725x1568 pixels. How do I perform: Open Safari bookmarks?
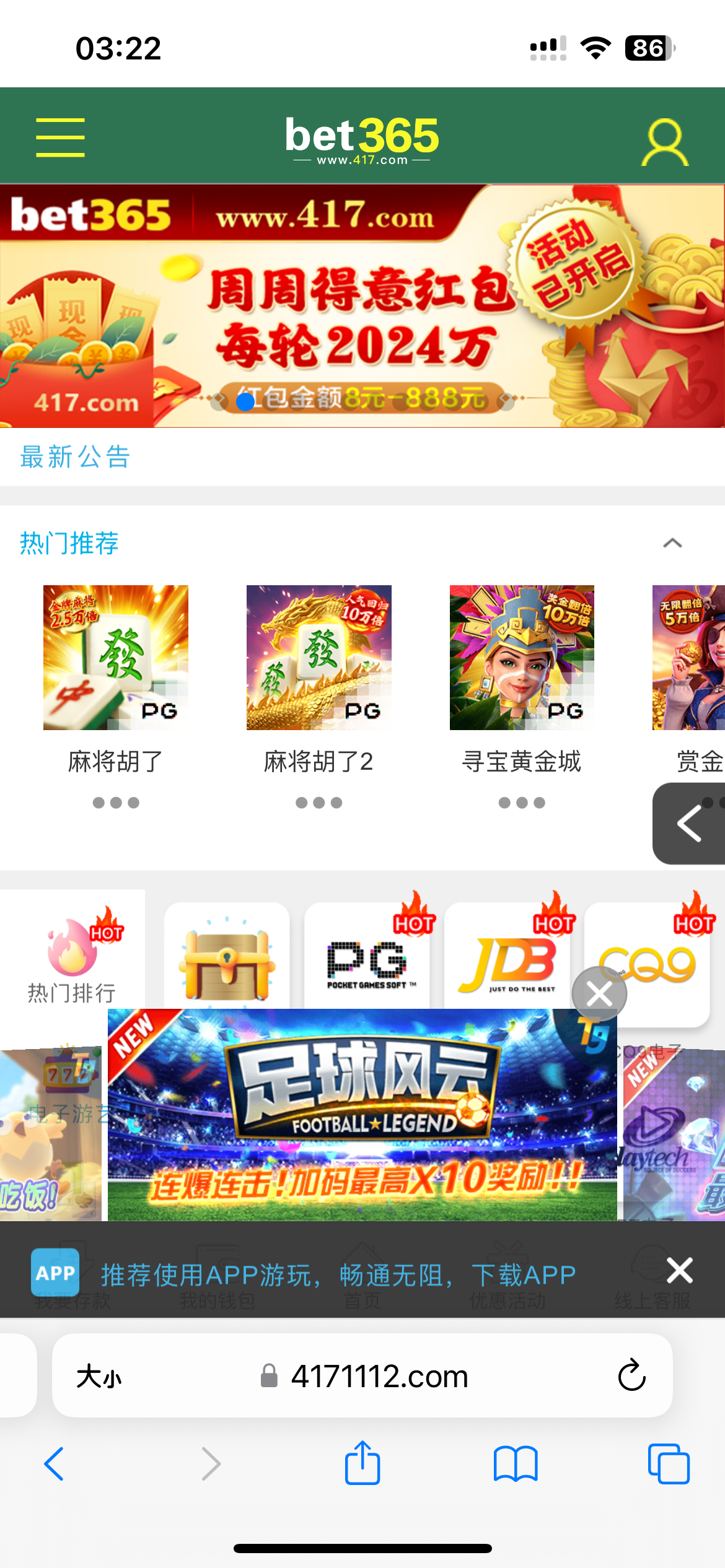coord(516,1464)
